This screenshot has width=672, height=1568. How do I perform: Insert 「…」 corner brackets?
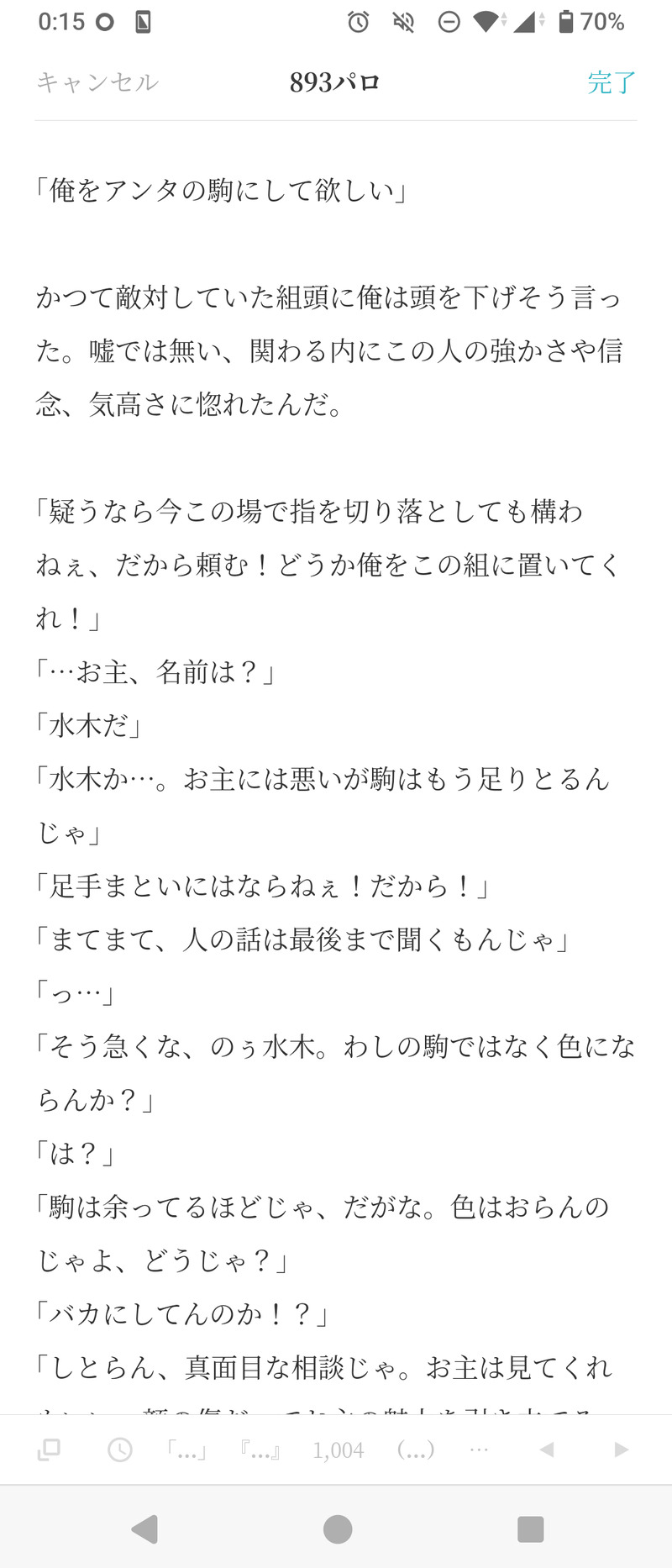(186, 1450)
